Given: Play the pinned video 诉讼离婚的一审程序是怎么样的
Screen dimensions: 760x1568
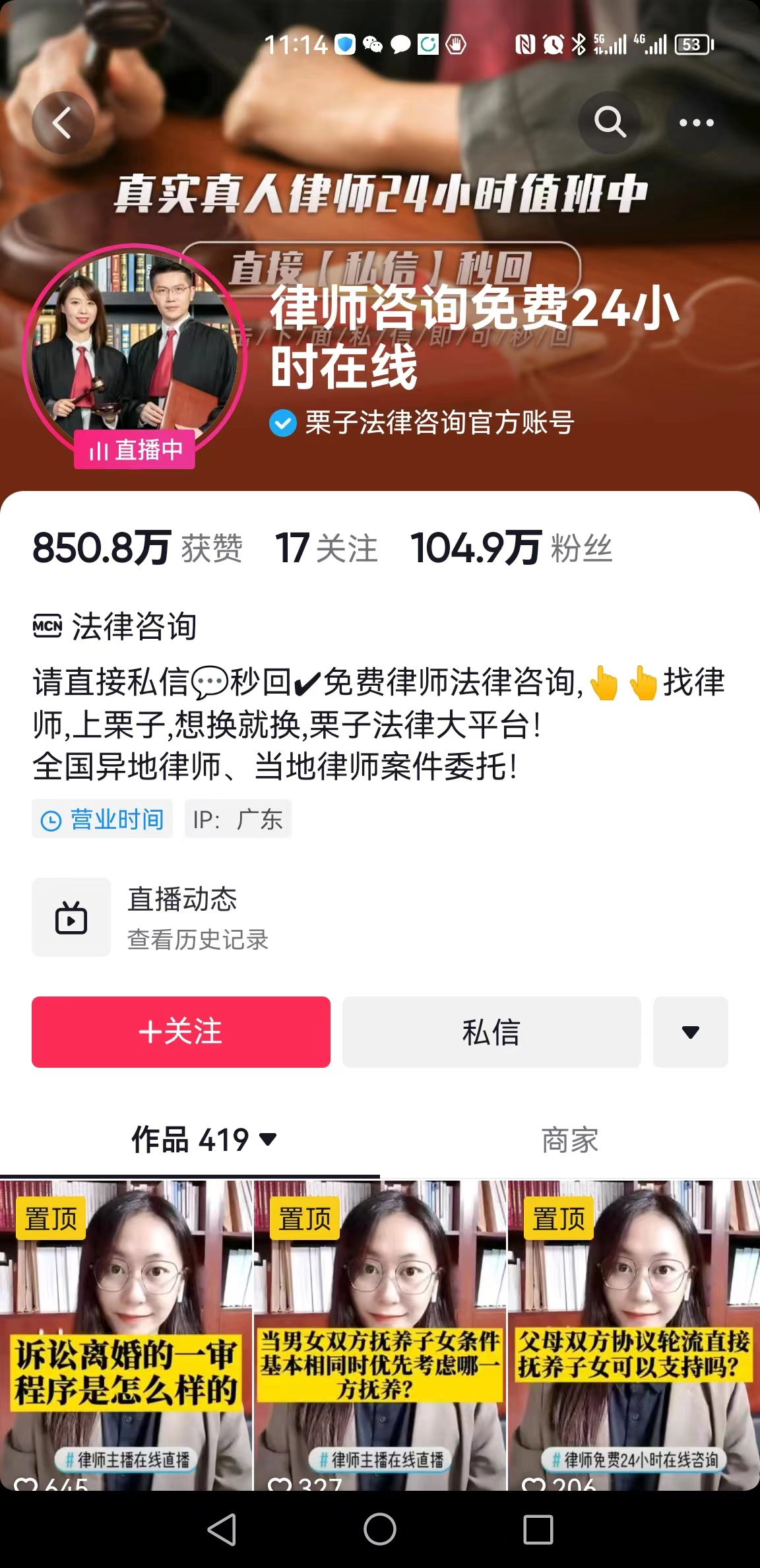Looking at the screenshot, I should [x=126, y=1334].
